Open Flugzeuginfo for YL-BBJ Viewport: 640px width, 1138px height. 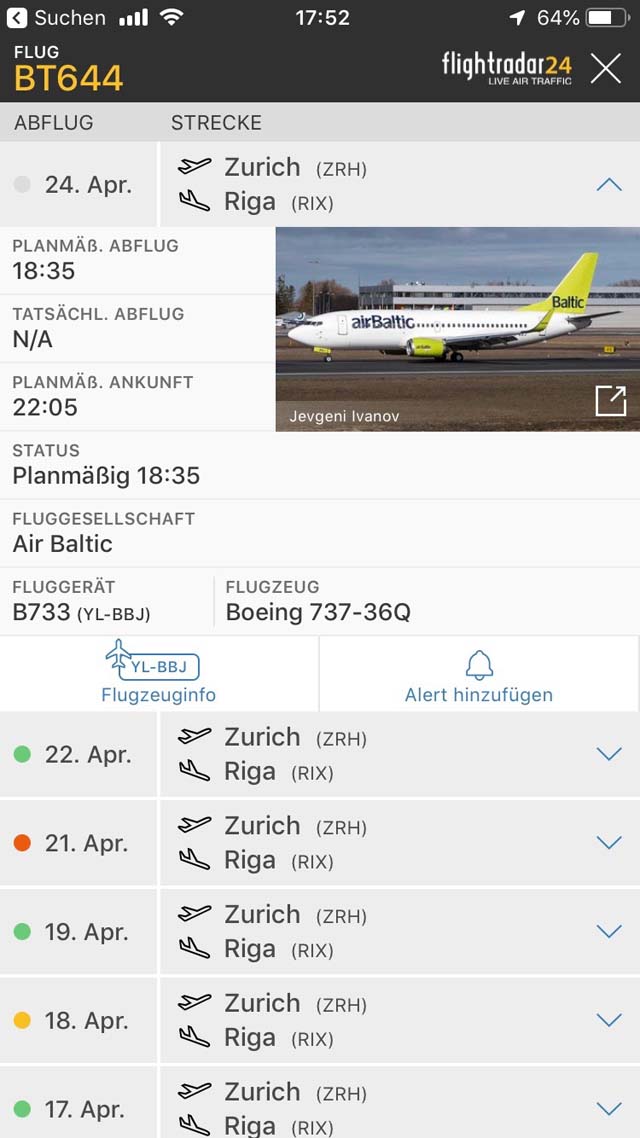click(x=158, y=673)
